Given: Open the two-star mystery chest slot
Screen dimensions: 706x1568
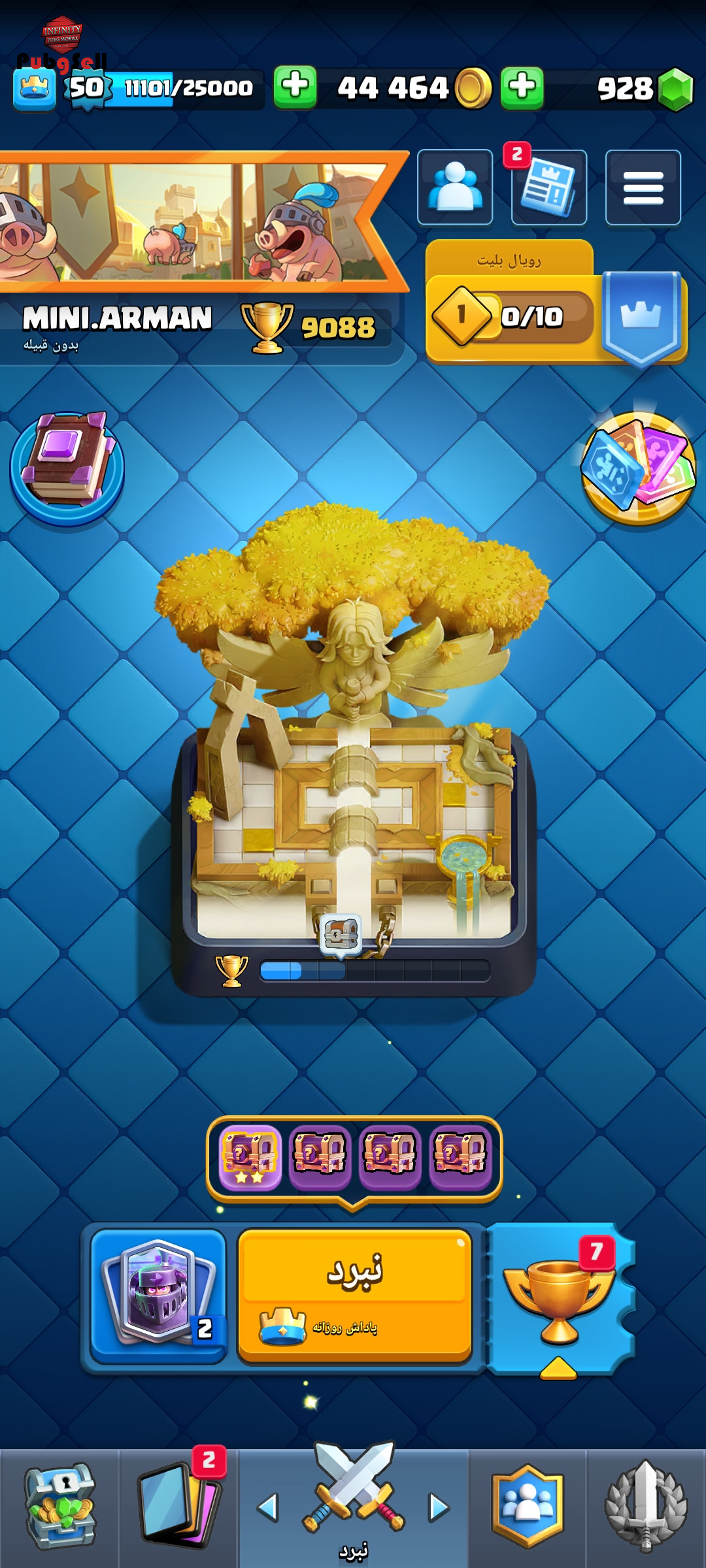Looking at the screenshot, I should (250, 1158).
